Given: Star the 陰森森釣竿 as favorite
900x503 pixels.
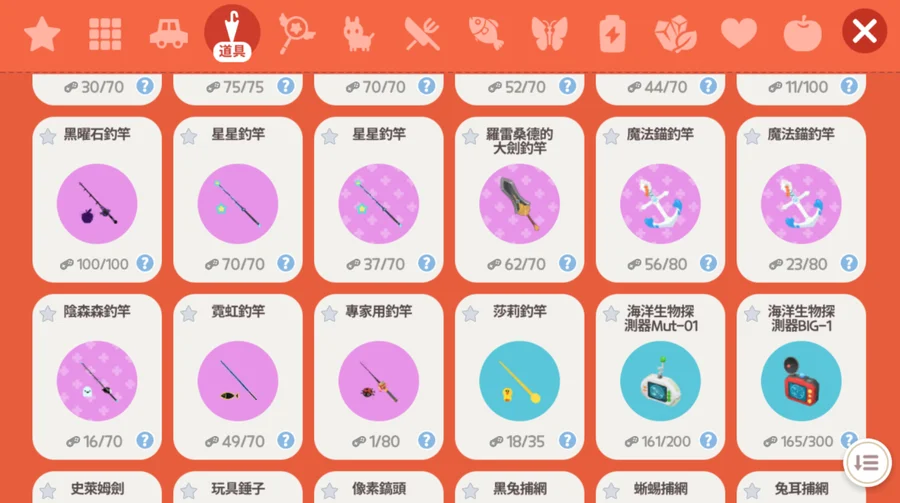Looking at the screenshot, I should pyautogui.click(x=47, y=314).
